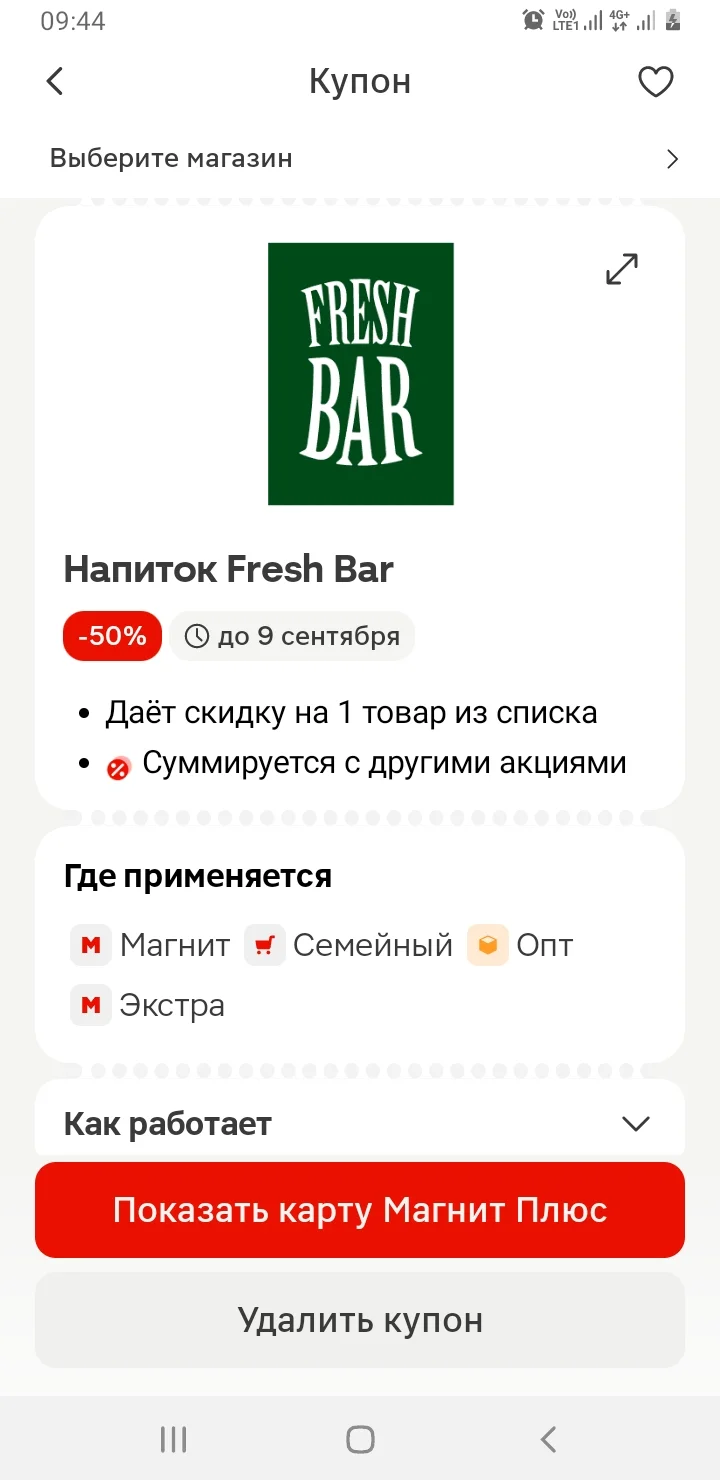This screenshot has height=1480, width=720.
Task: Open the Выберите магазин store selector
Action: point(360,158)
